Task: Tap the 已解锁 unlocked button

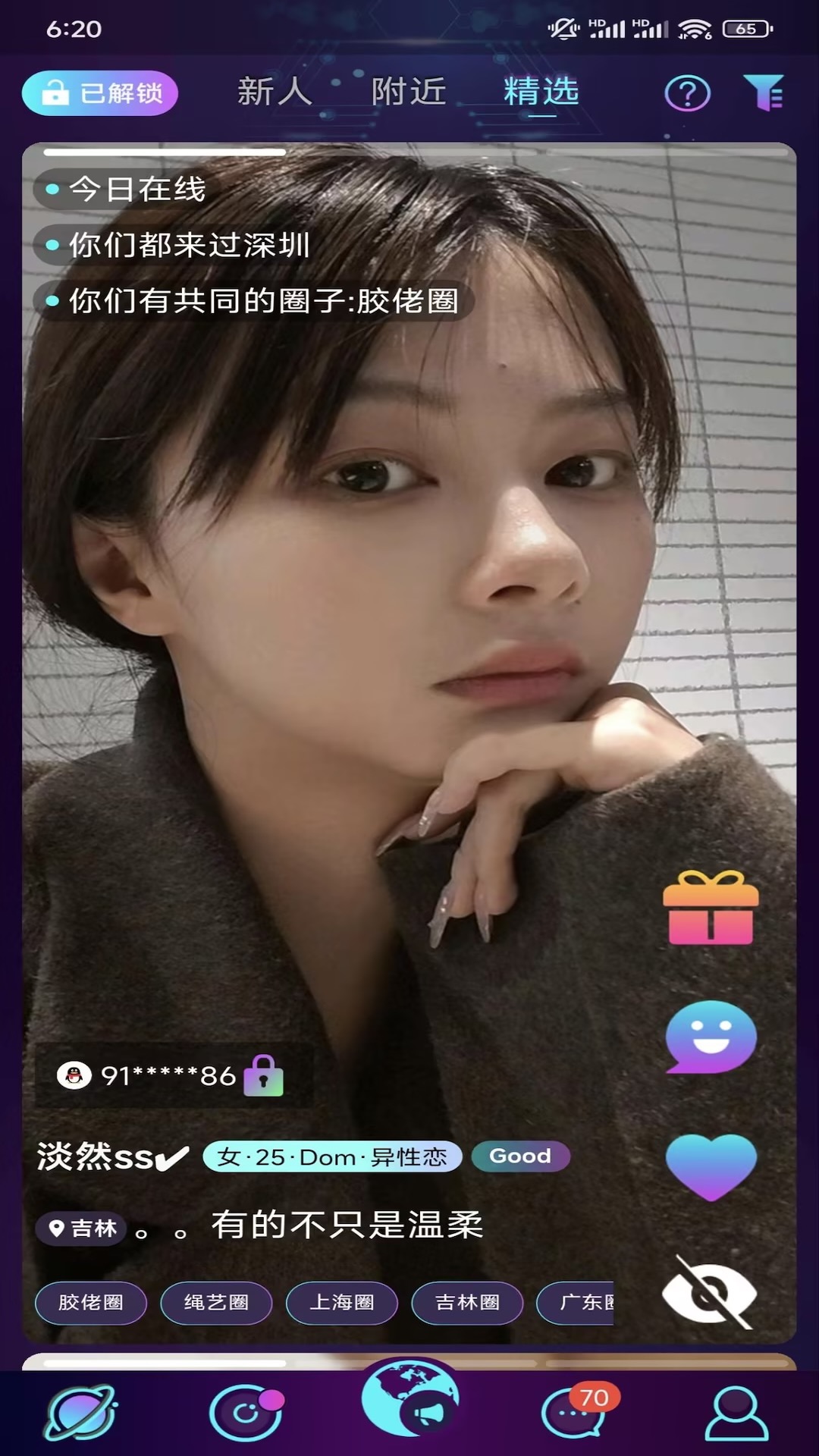Action: 99,93
